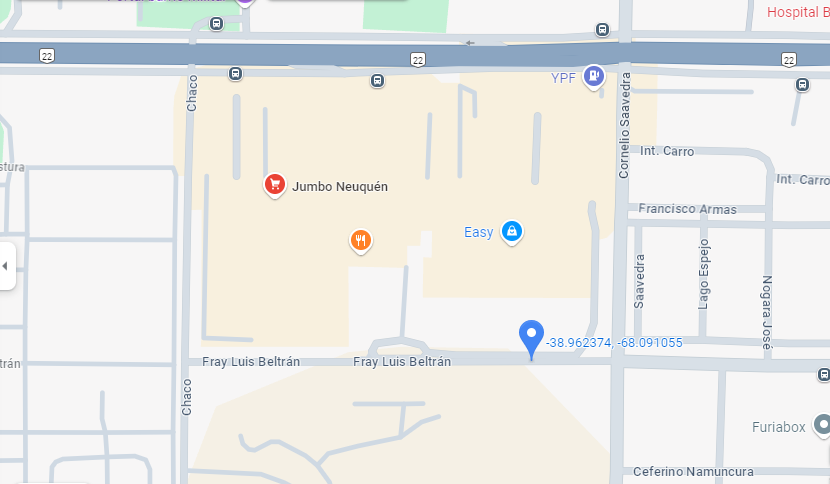Screen dimensions: 830x484
Task: Tap the orange restaurant marker
Action: point(361,240)
